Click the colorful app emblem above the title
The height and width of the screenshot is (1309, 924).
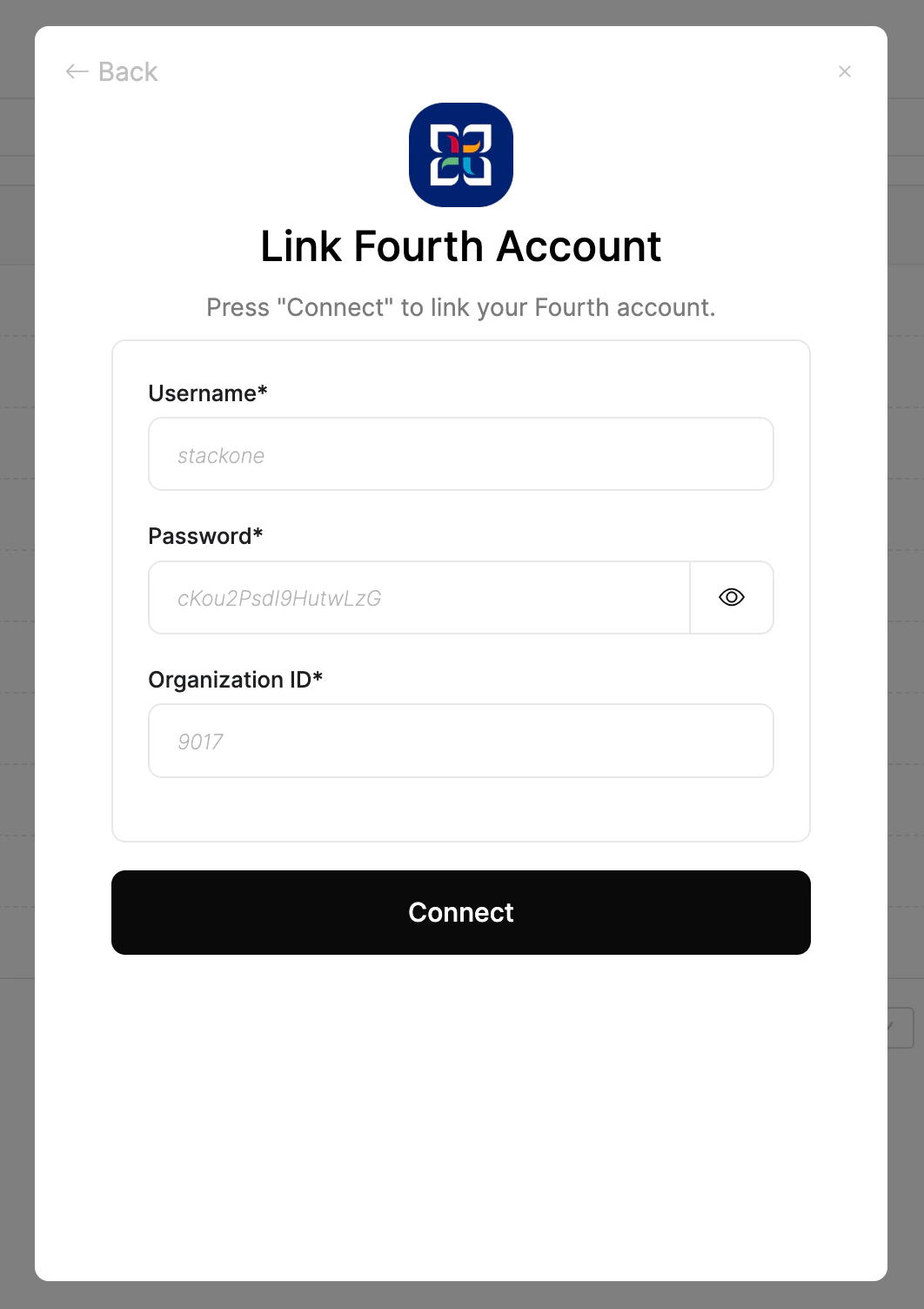tap(461, 154)
